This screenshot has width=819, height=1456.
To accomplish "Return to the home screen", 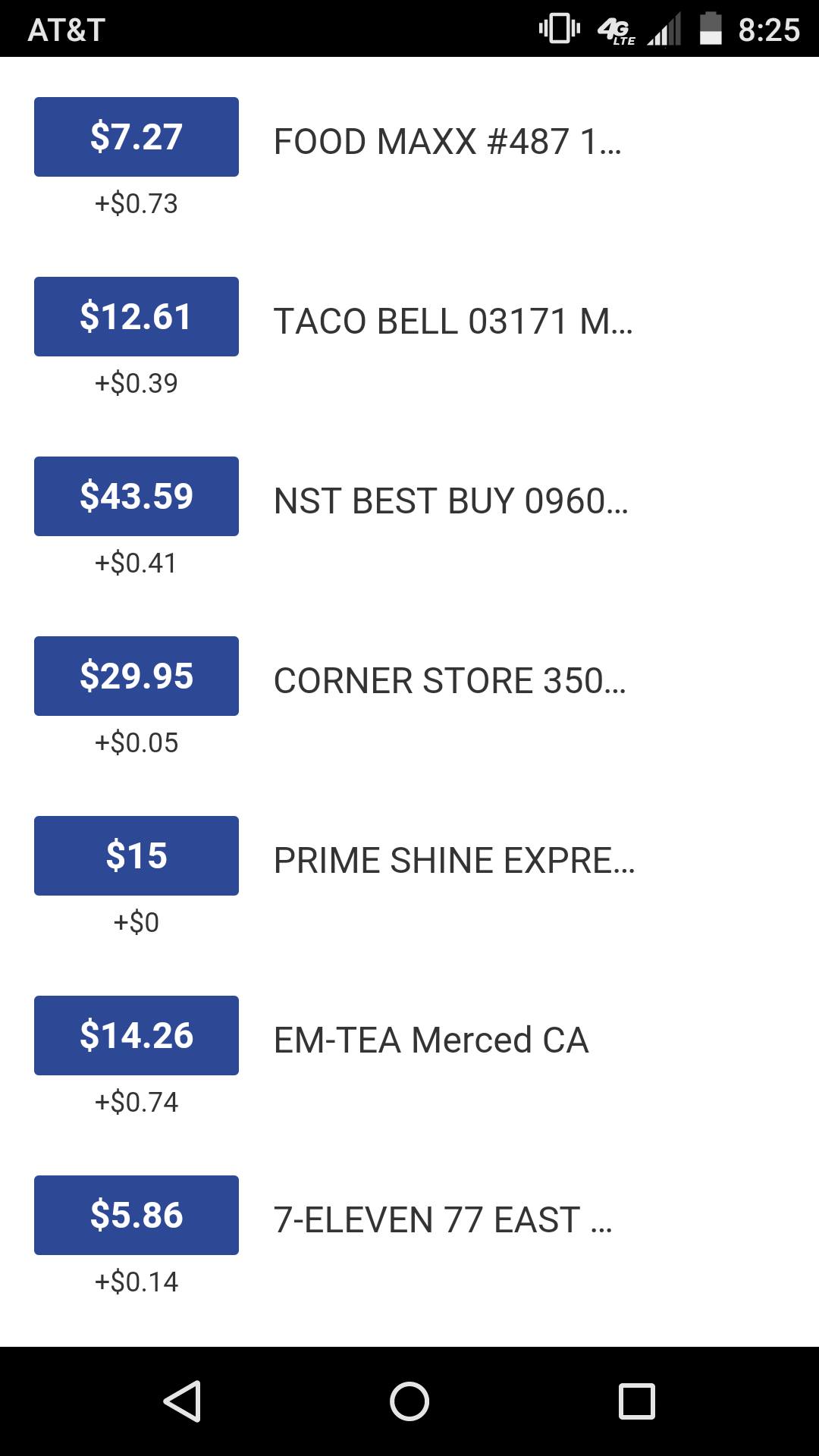I will [409, 1401].
